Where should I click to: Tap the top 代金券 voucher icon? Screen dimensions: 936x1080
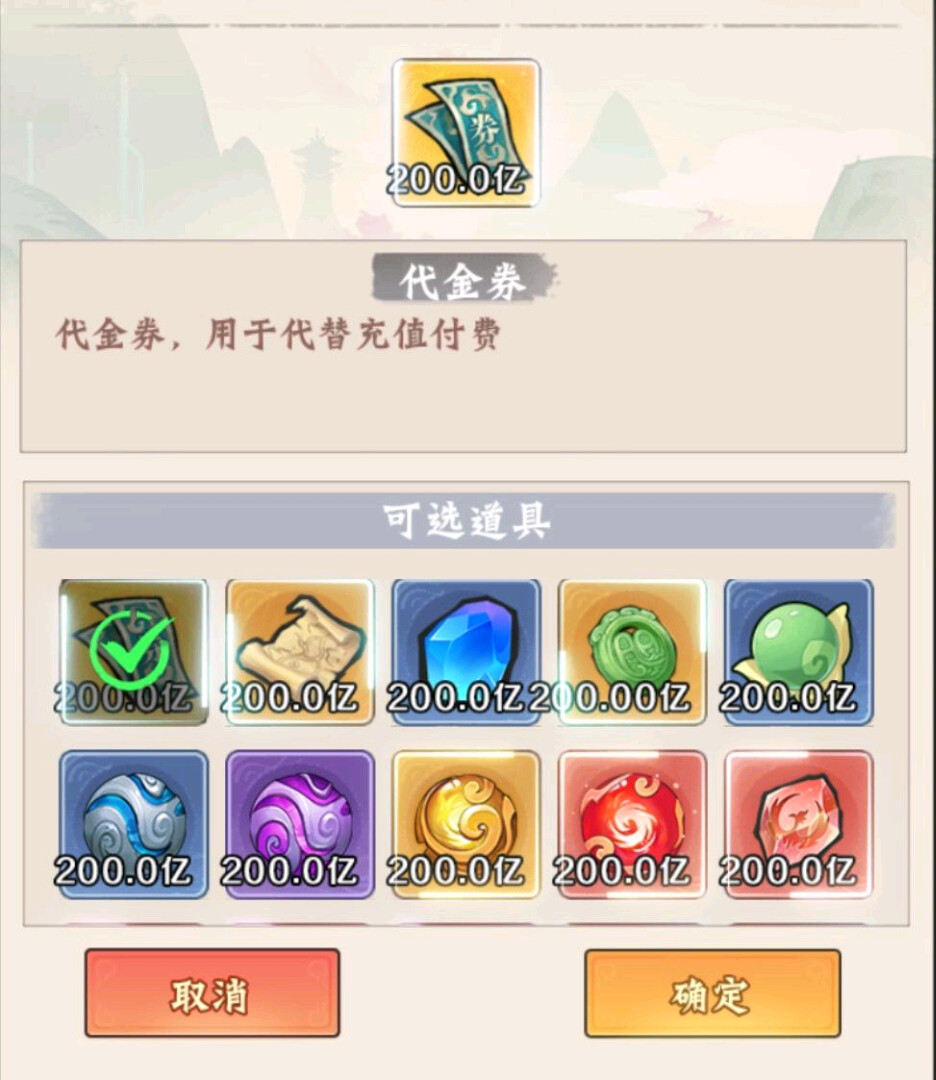(466, 132)
